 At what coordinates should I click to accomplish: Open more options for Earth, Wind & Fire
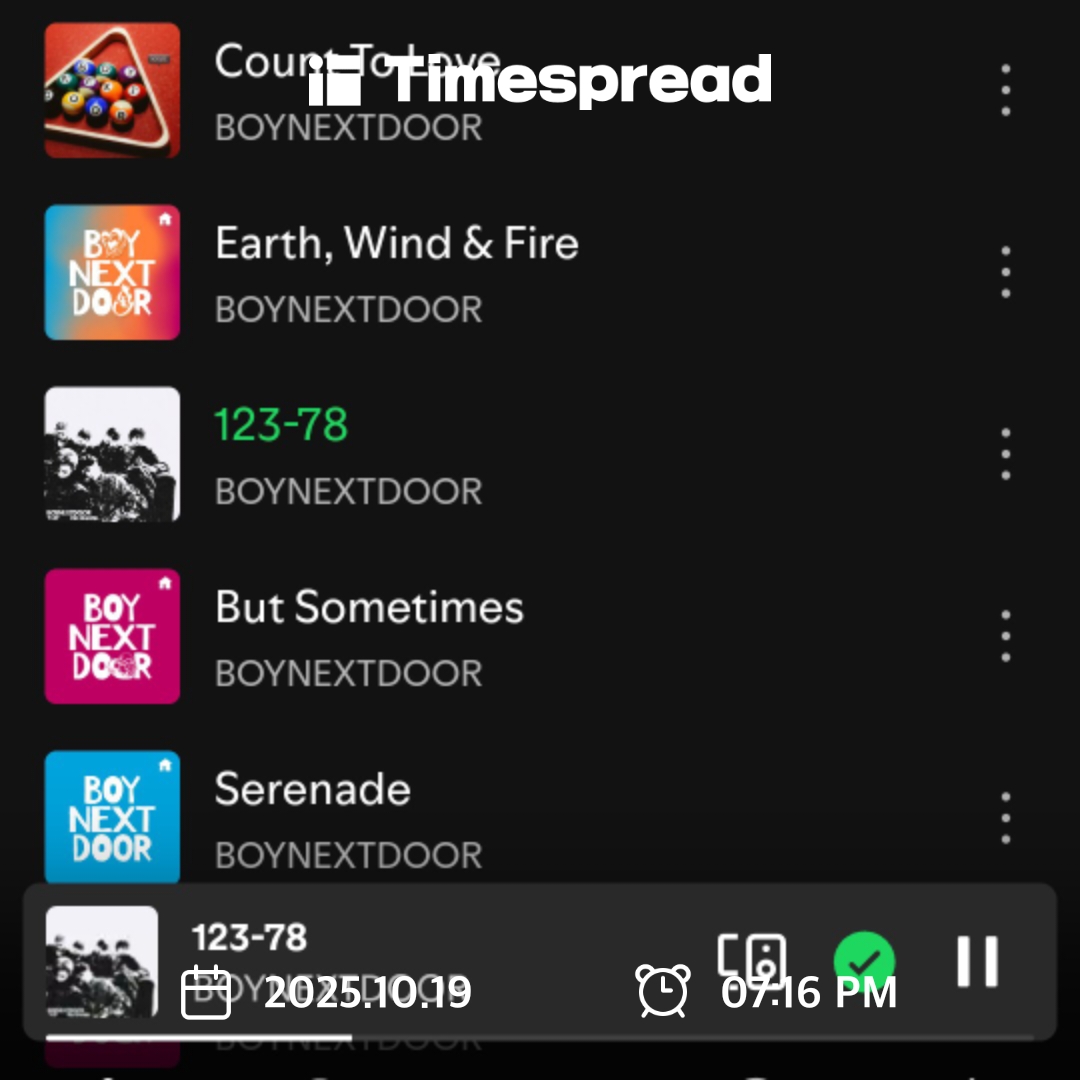pyautogui.click(x=1005, y=272)
